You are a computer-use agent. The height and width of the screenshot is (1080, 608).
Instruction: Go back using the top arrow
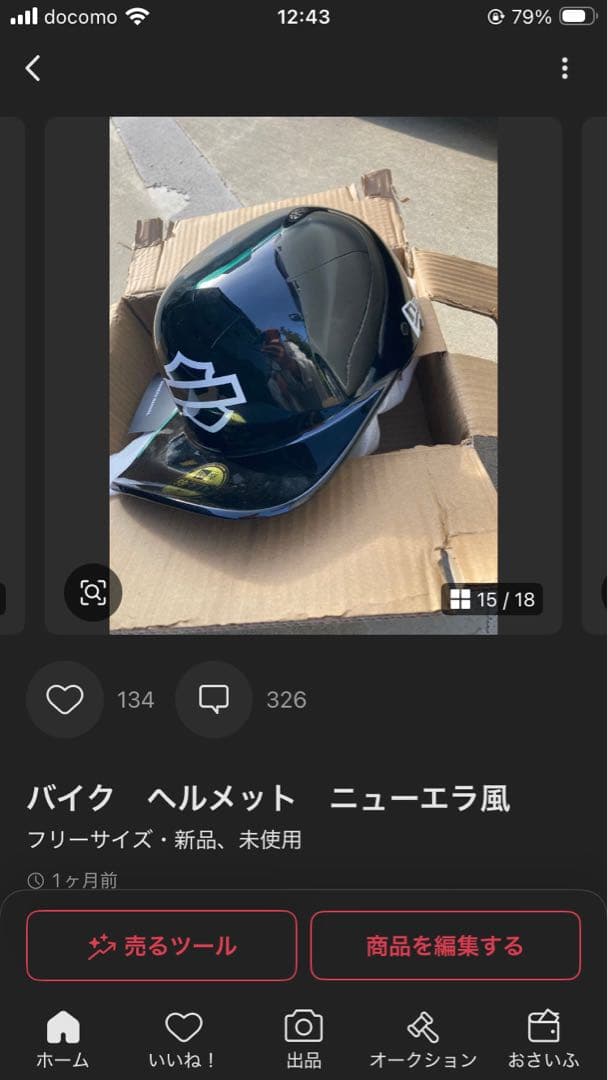pos(33,68)
